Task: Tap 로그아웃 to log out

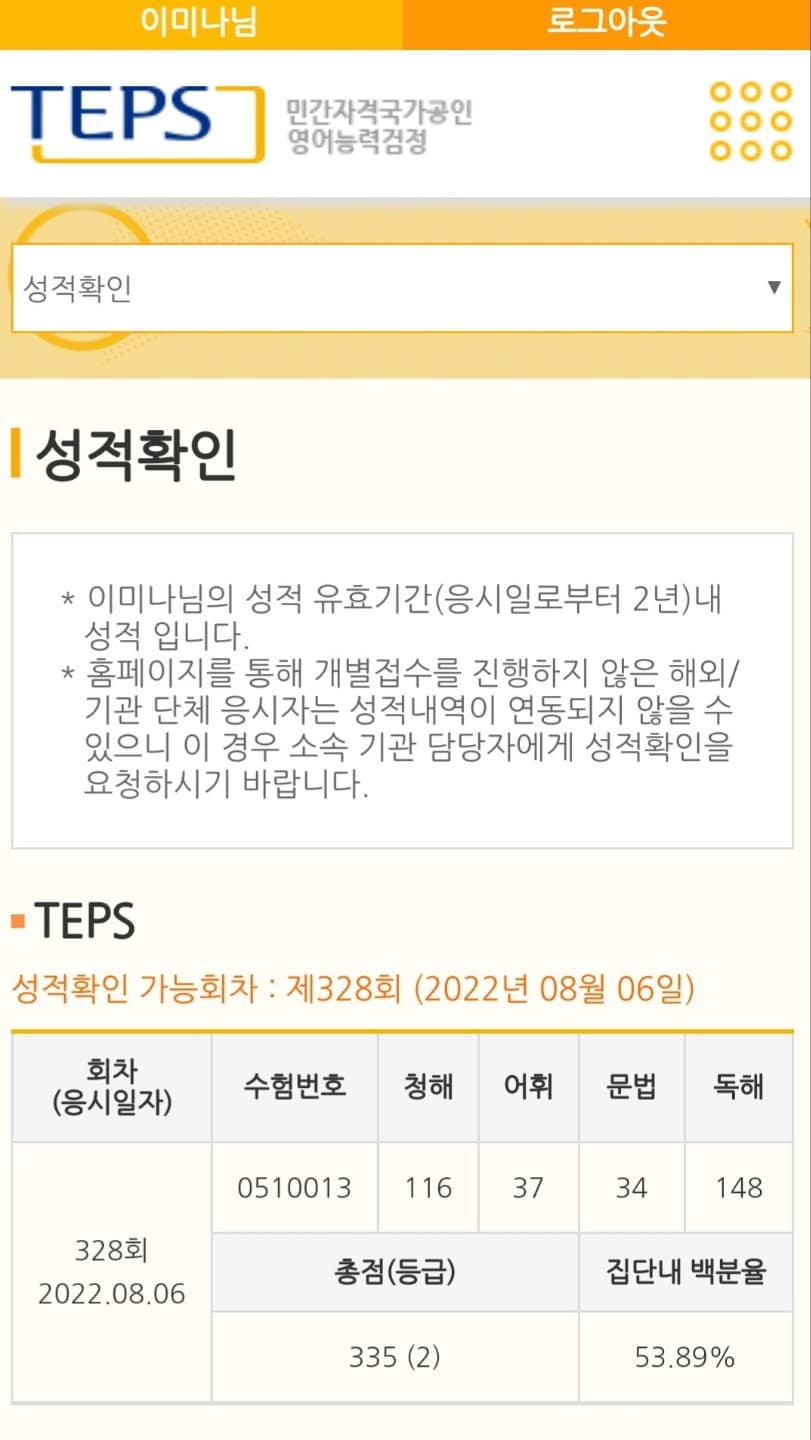Action: point(606,22)
